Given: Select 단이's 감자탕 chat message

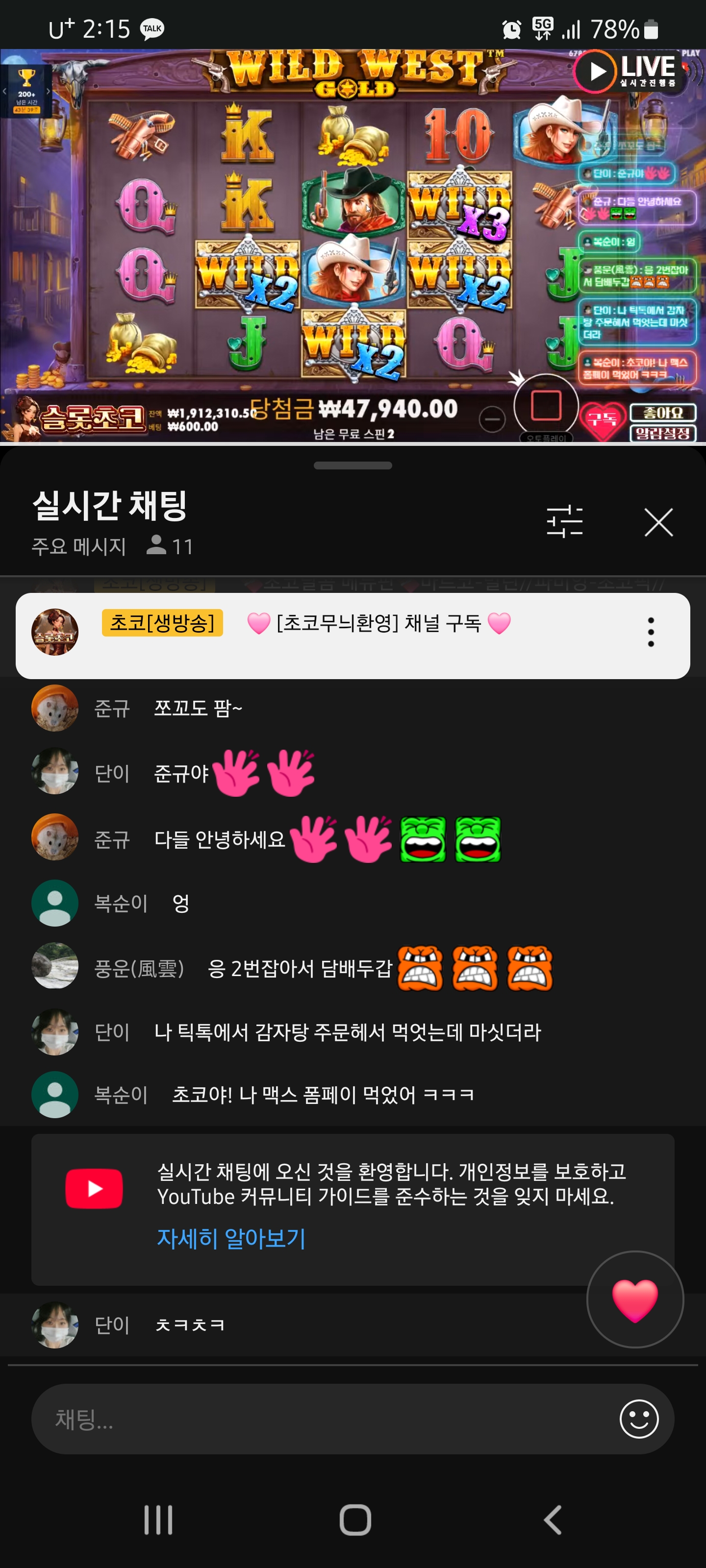Looking at the screenshot, I should click(x=347, y=1032).
